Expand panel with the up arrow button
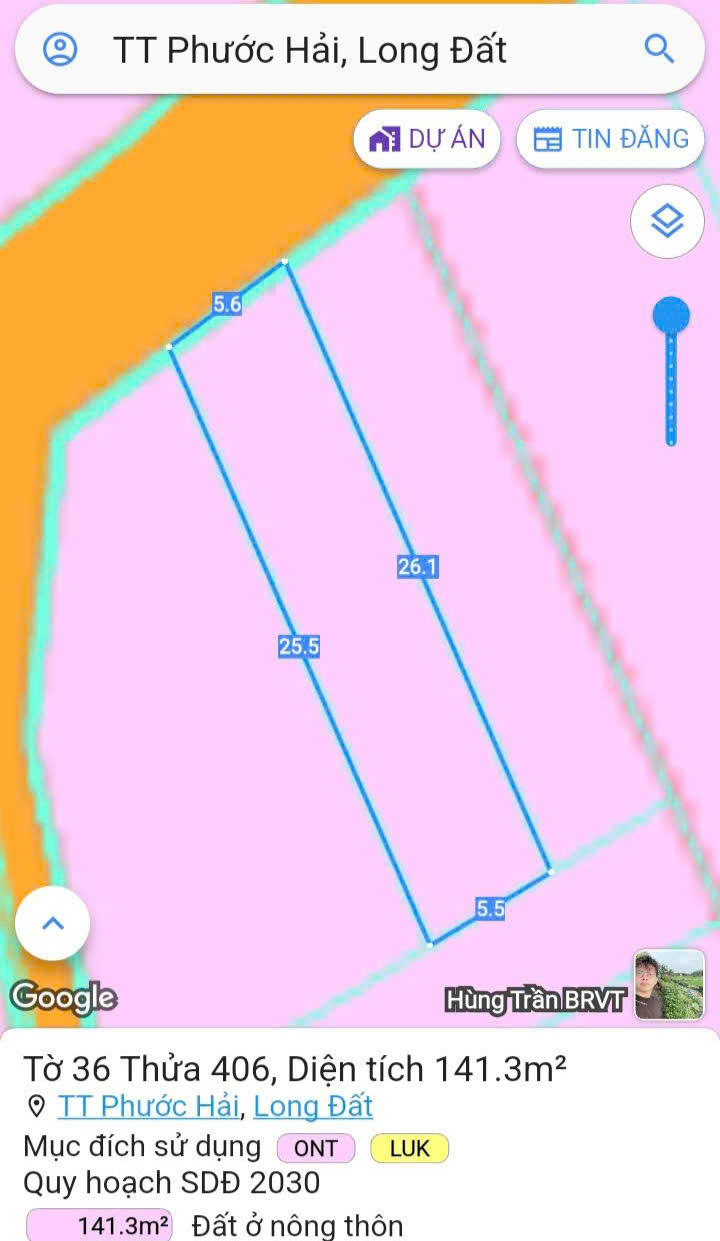 53,923
